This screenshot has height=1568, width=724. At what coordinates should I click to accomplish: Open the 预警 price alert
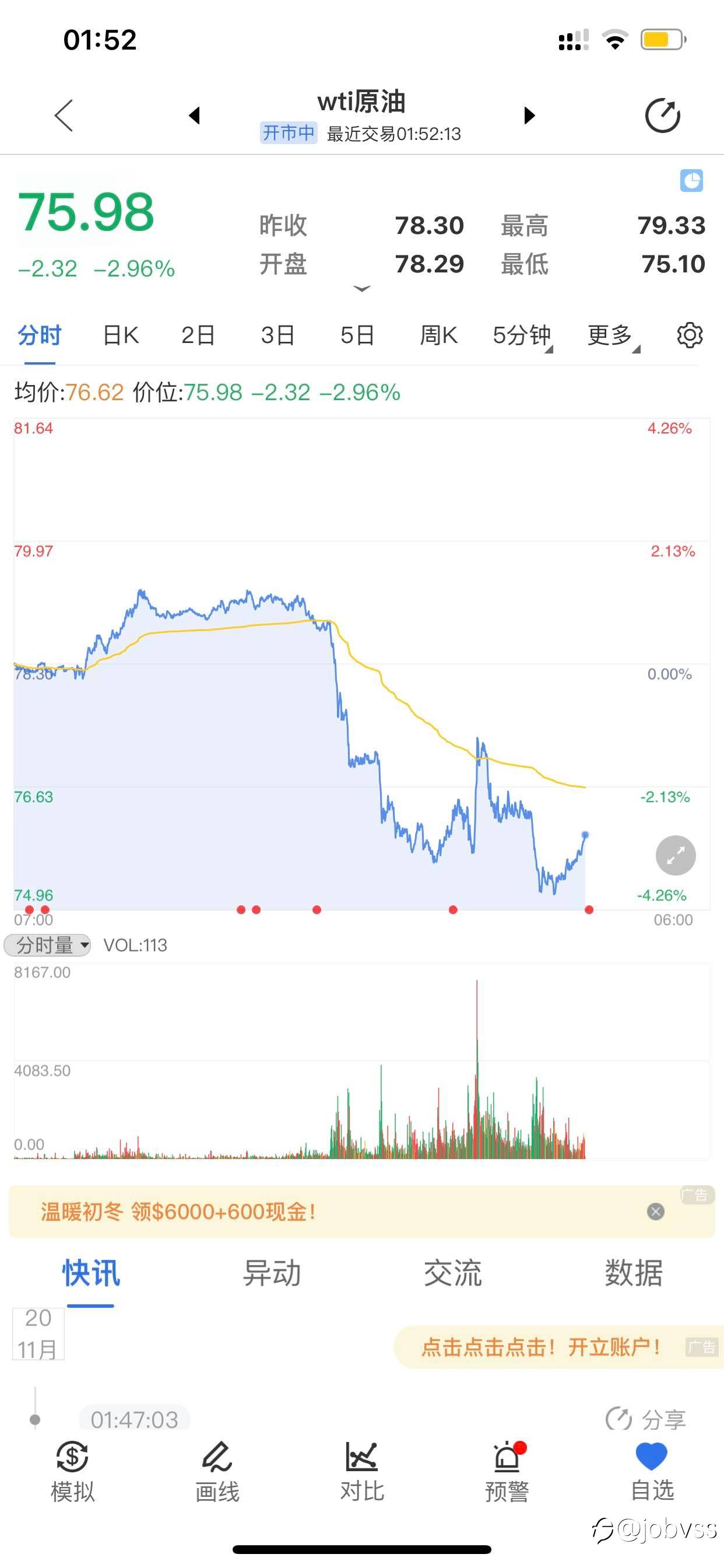click(x=507, y=1471)
